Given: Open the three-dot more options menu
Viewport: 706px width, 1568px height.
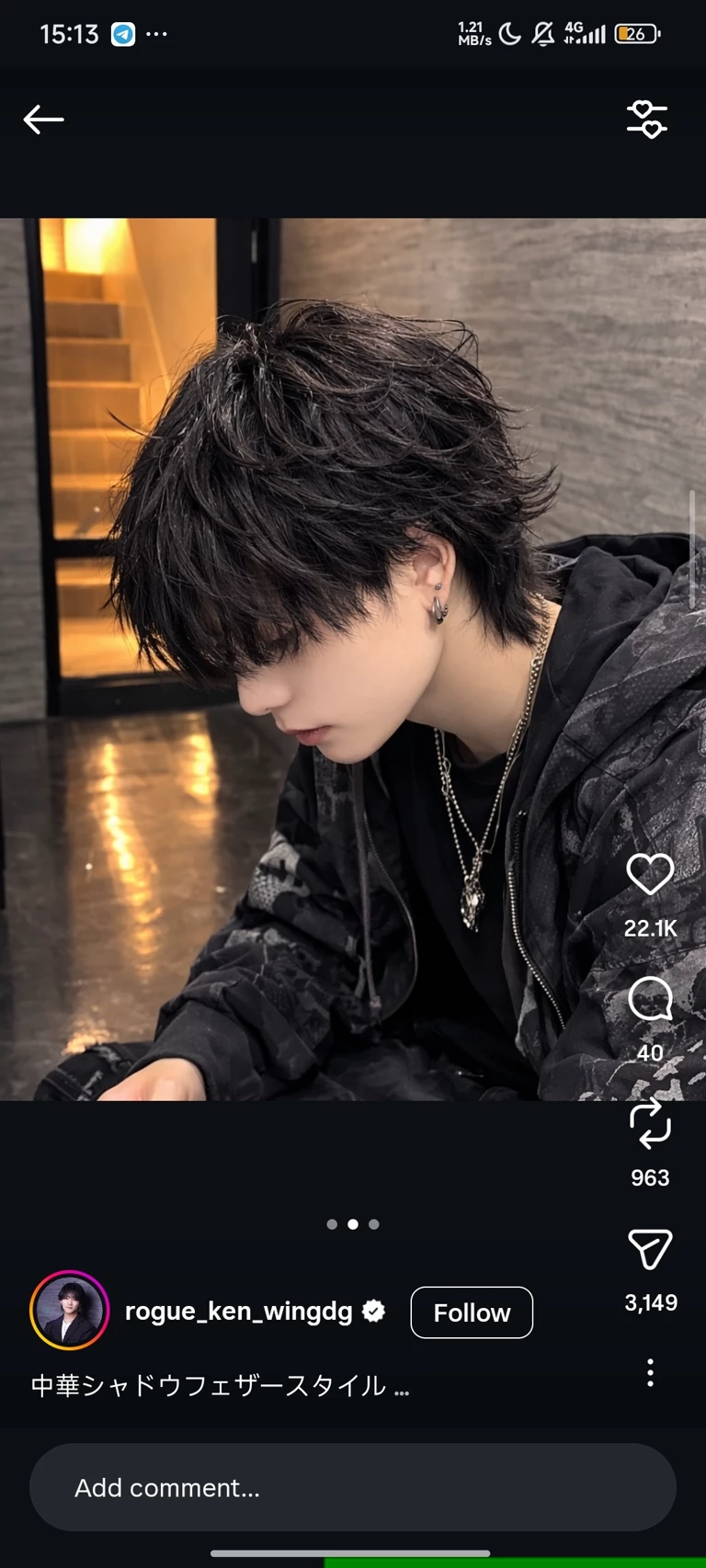Looking at the screenshot, I should [x=650, y=1372].
